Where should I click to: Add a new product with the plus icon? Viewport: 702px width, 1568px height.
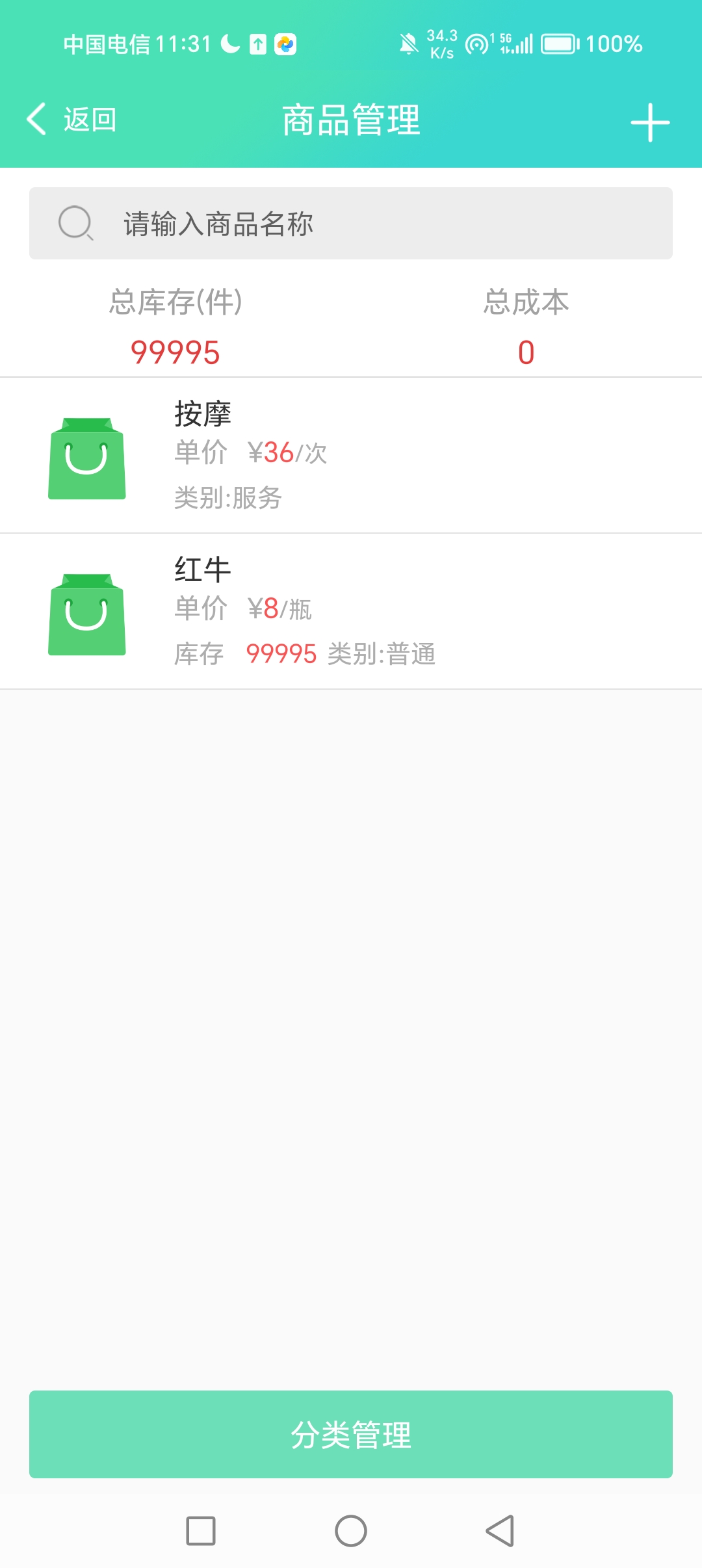650,122
